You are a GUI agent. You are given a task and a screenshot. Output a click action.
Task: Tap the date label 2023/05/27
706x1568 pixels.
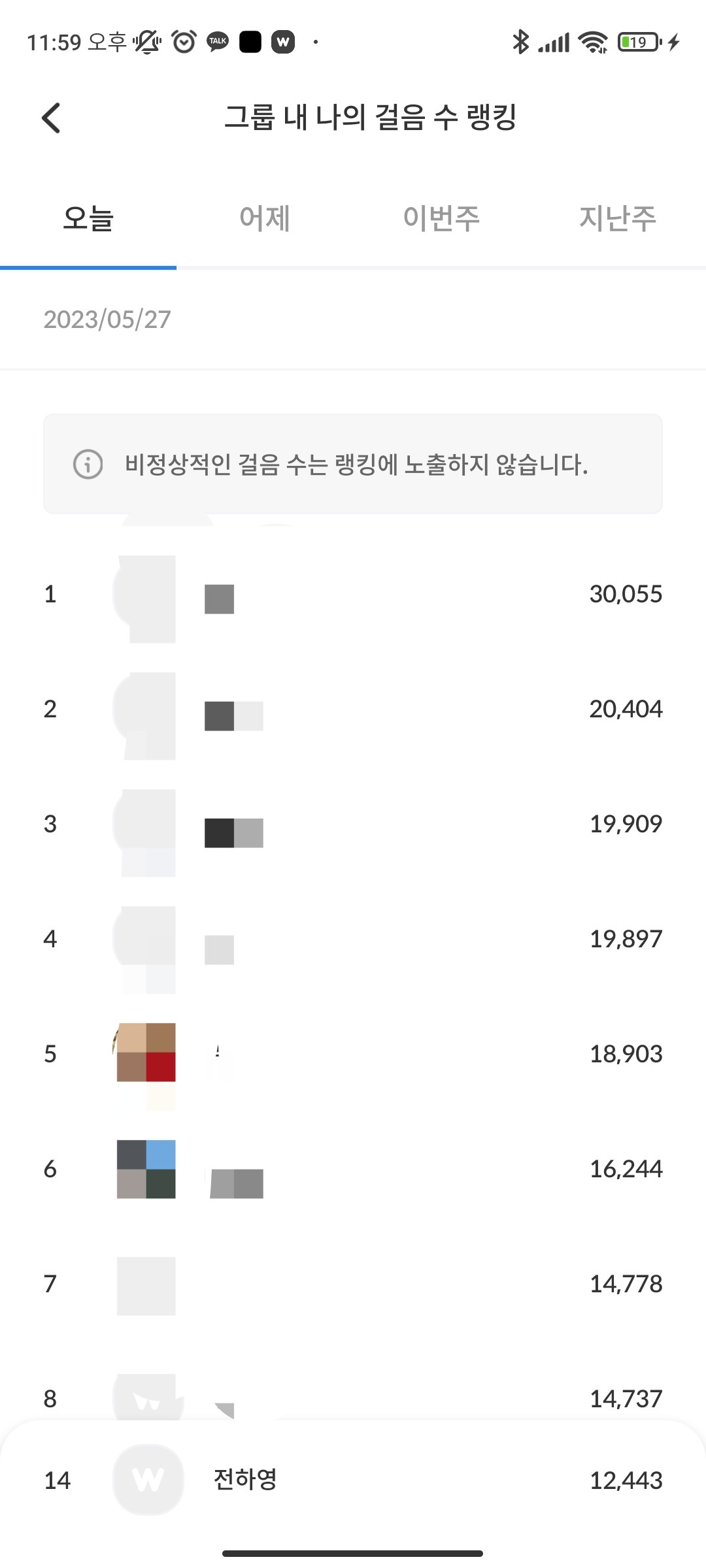pos(106,319)
